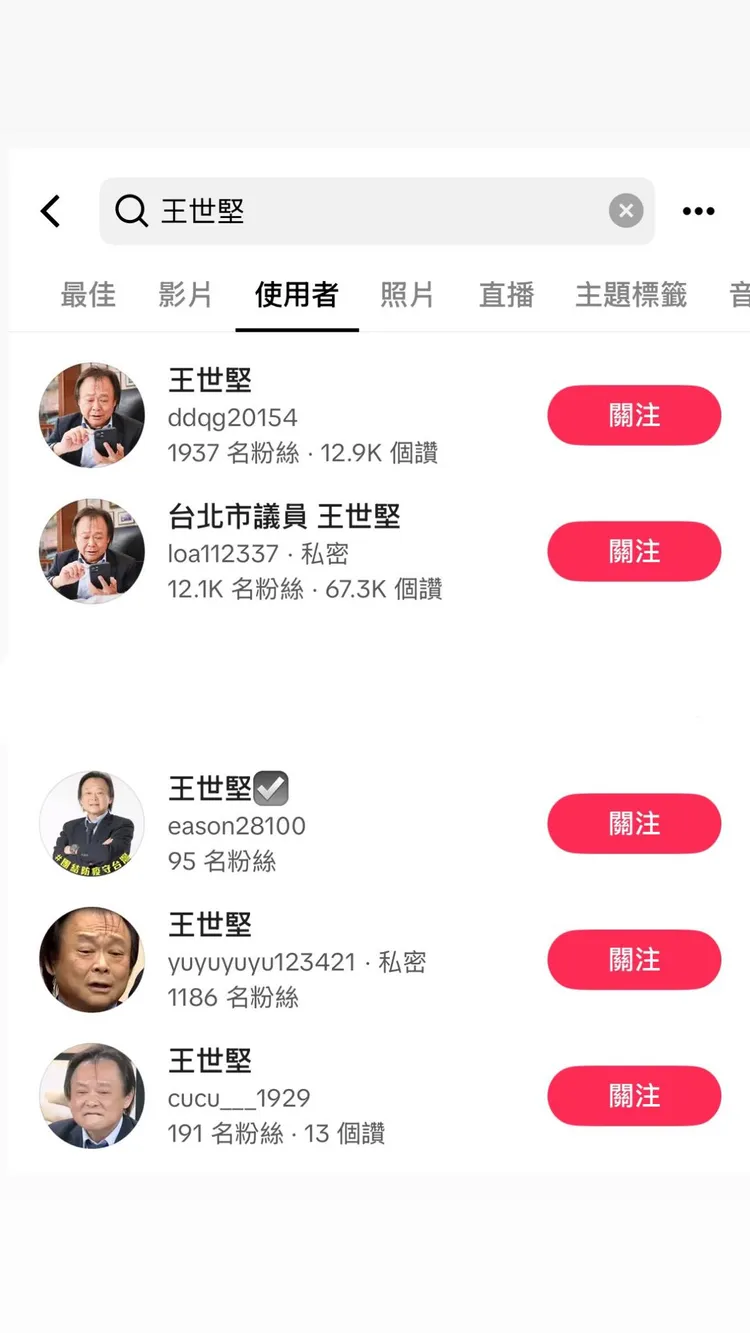The width and height of the screenshot is (750, 1333).
Task: Clear the search field with the X icon
Action: (625, 210)
